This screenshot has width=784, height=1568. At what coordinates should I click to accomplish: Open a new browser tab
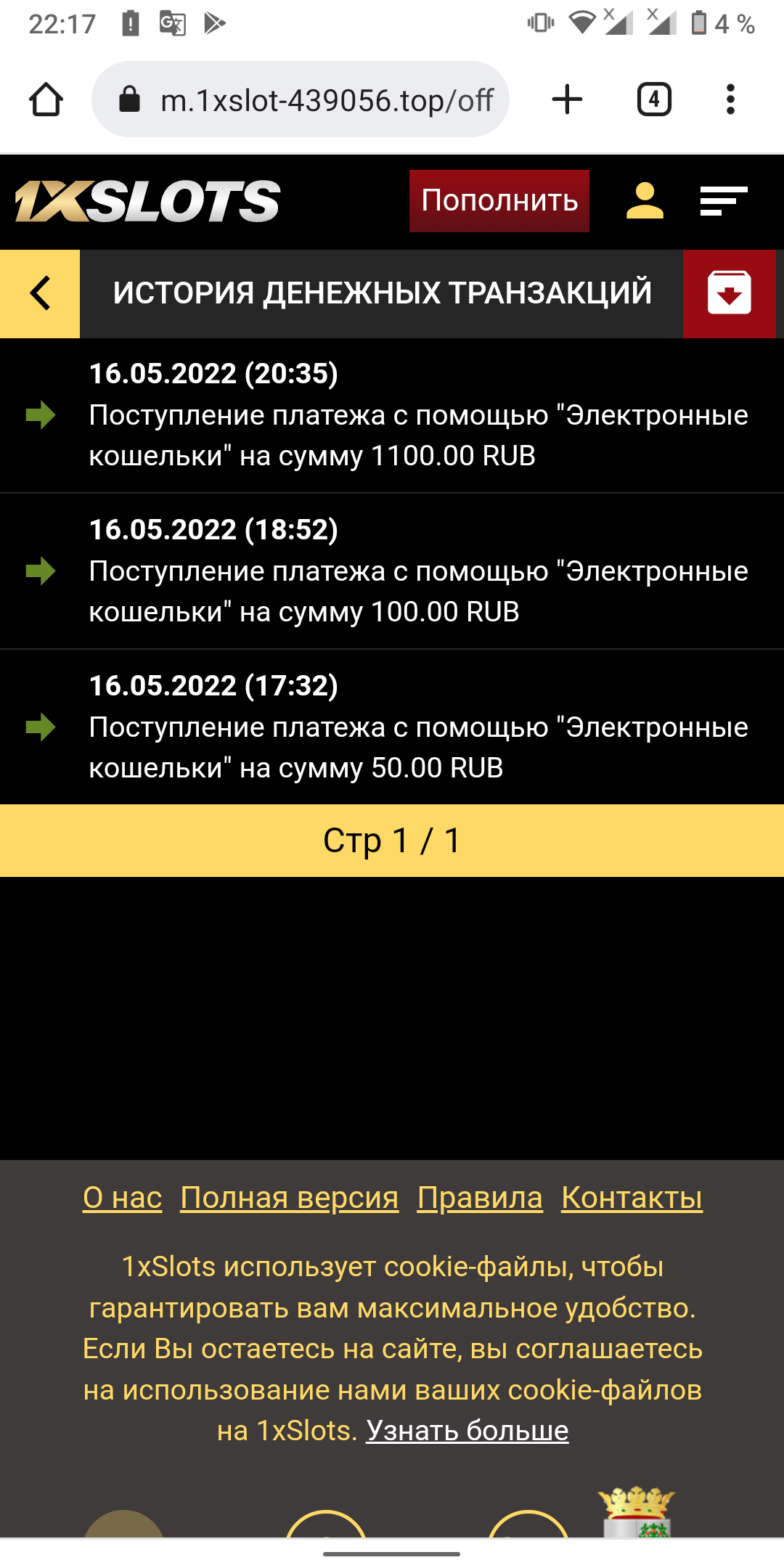pyautogui.click(x=567, y=99)
